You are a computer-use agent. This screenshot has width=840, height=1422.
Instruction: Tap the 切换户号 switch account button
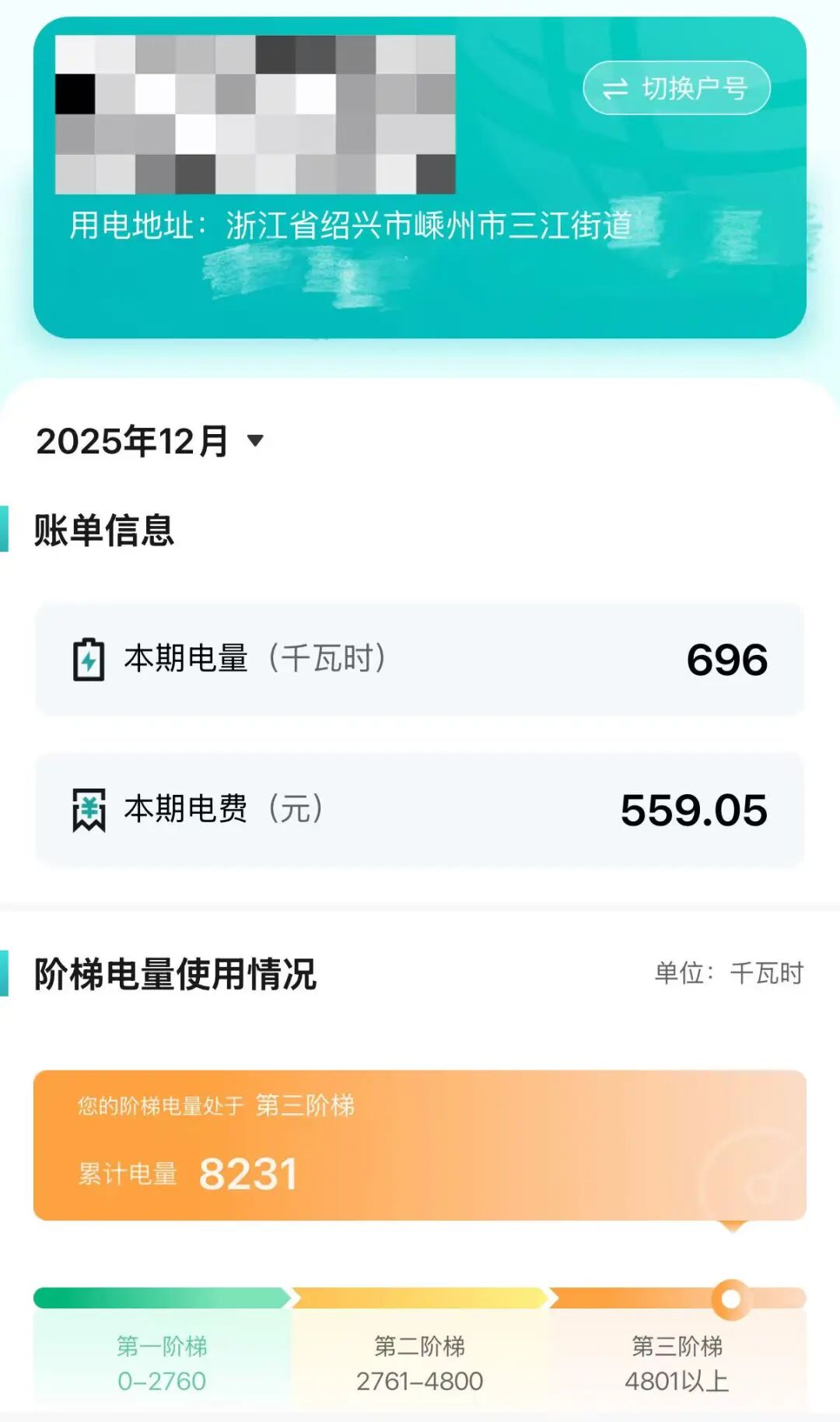coord(676,88)
